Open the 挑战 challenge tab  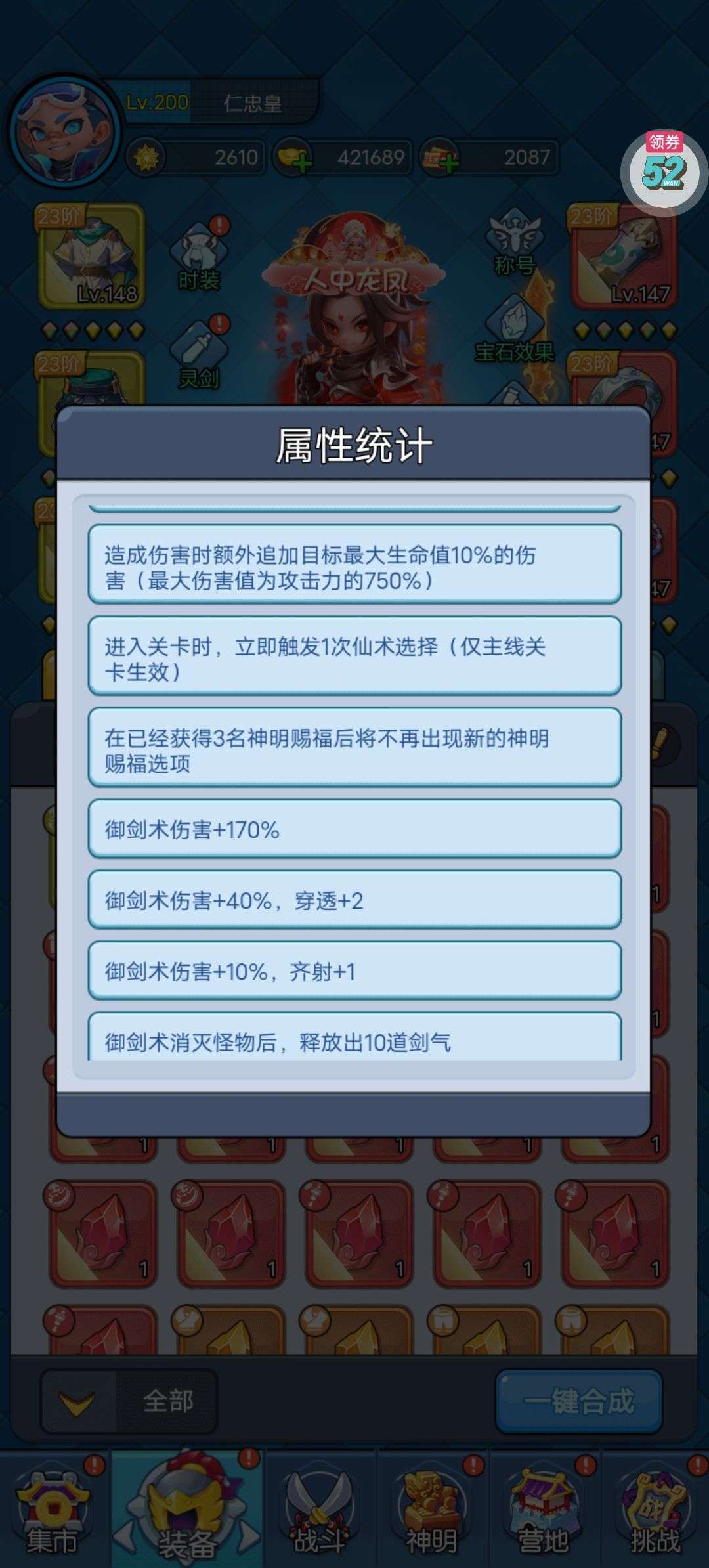(x=655, y=1510)
